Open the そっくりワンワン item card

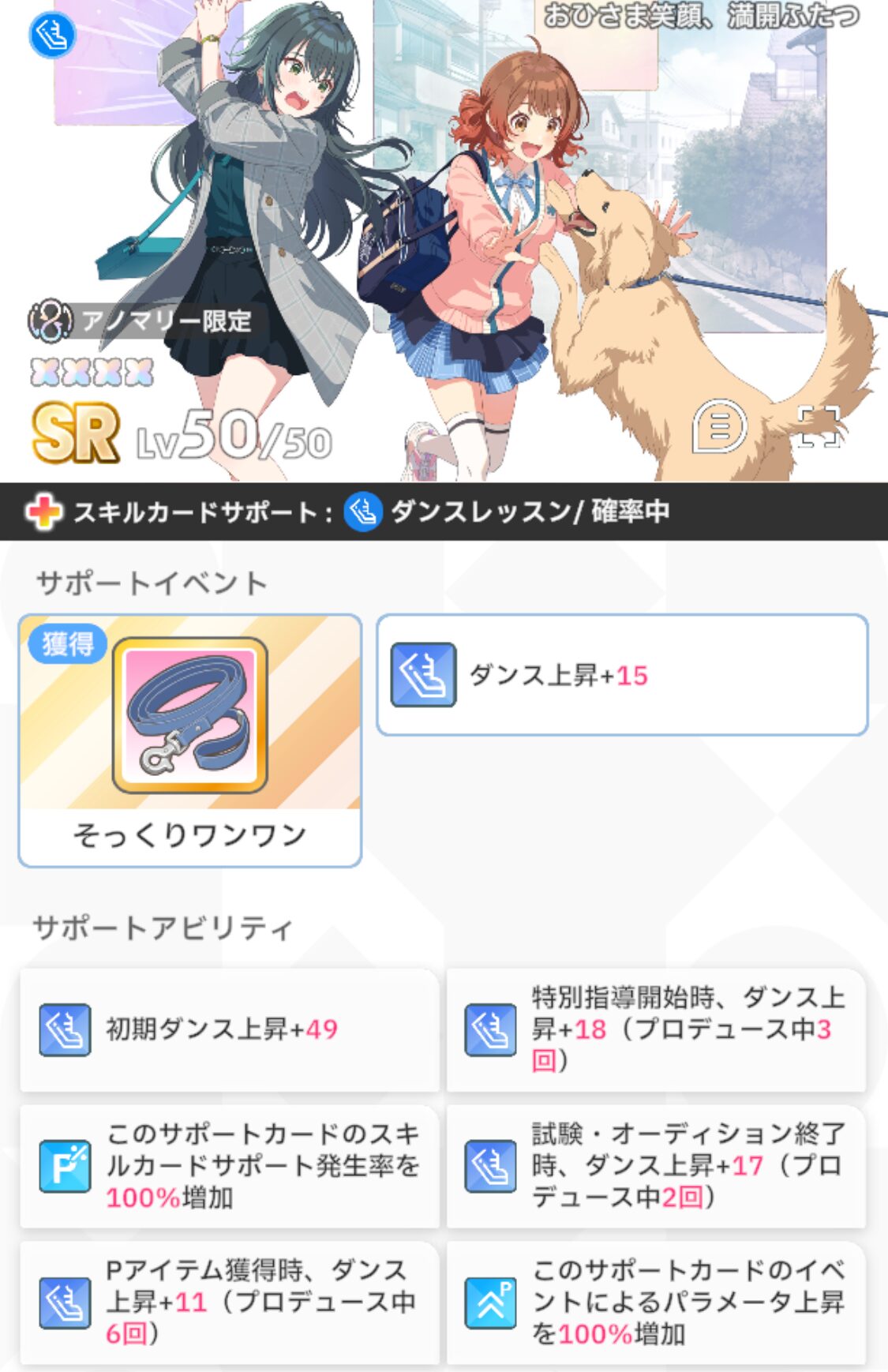[x=189, y=740]
